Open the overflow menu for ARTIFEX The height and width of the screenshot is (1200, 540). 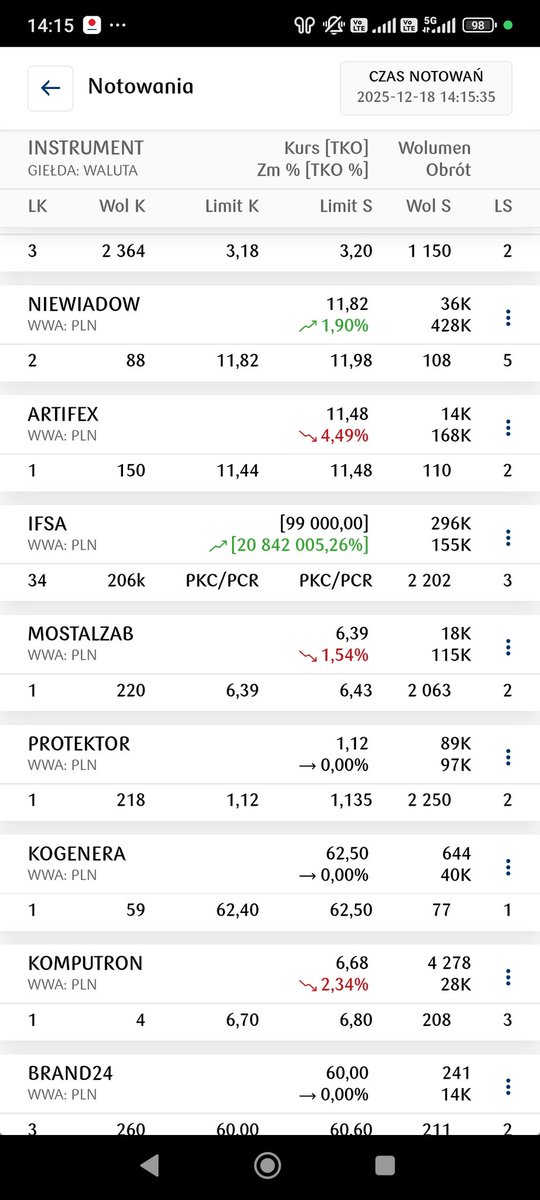(x=508, y=428)
